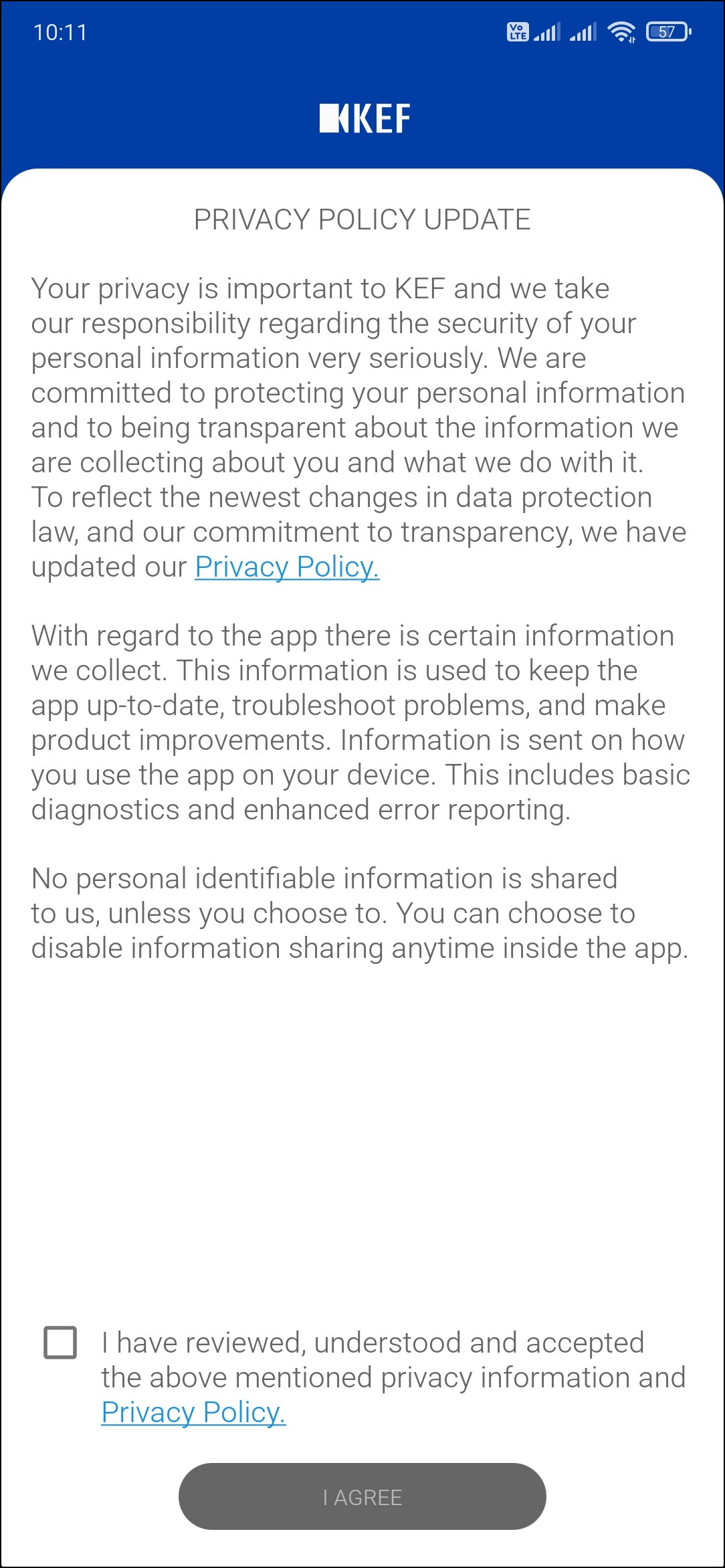This screenshot has height=1568, width=725.
Task: Open the Privacy Policy link beside the checkbox
Action: coord(193,1412)
